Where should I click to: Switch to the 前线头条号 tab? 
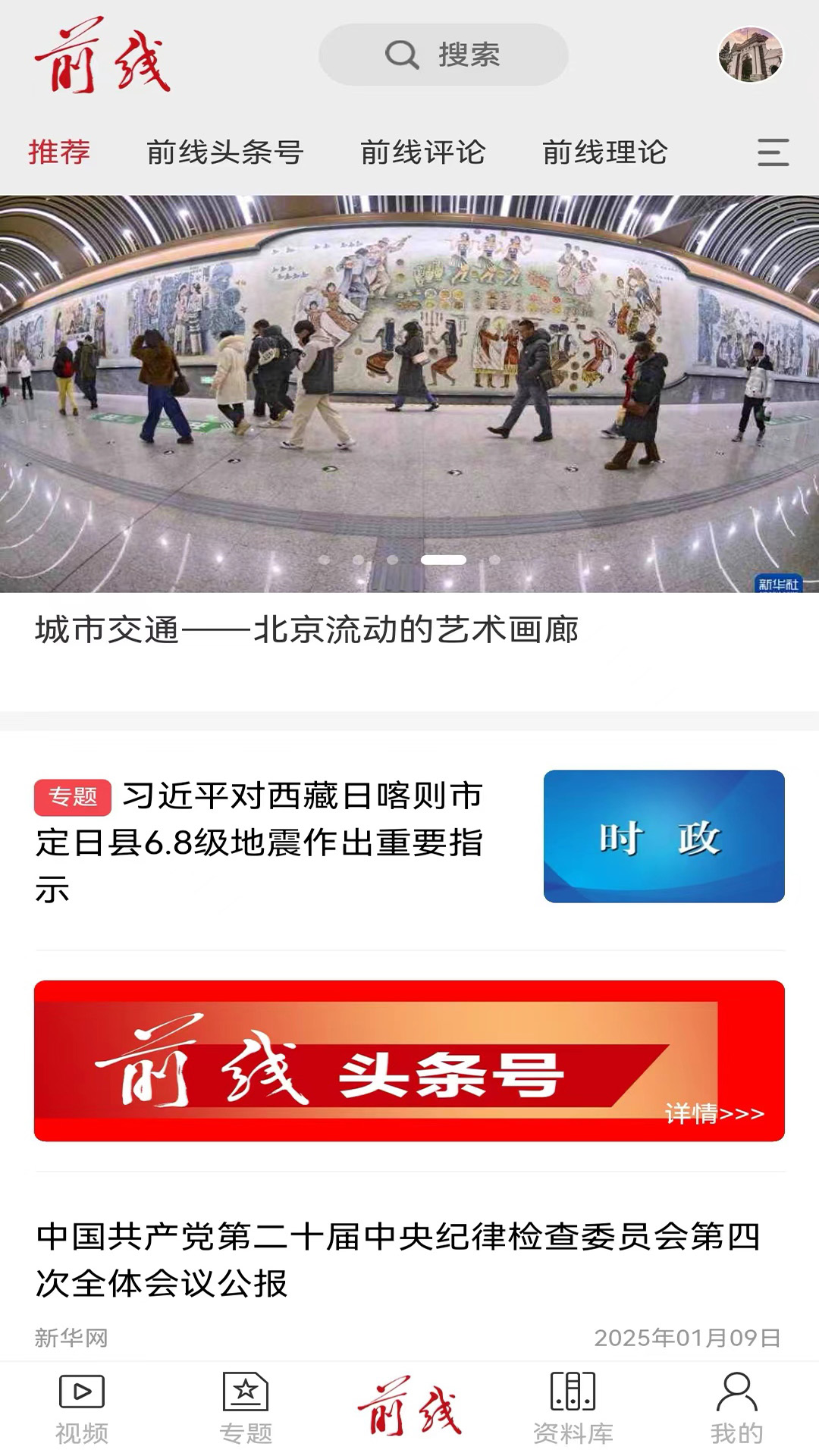tap(225, 151)
